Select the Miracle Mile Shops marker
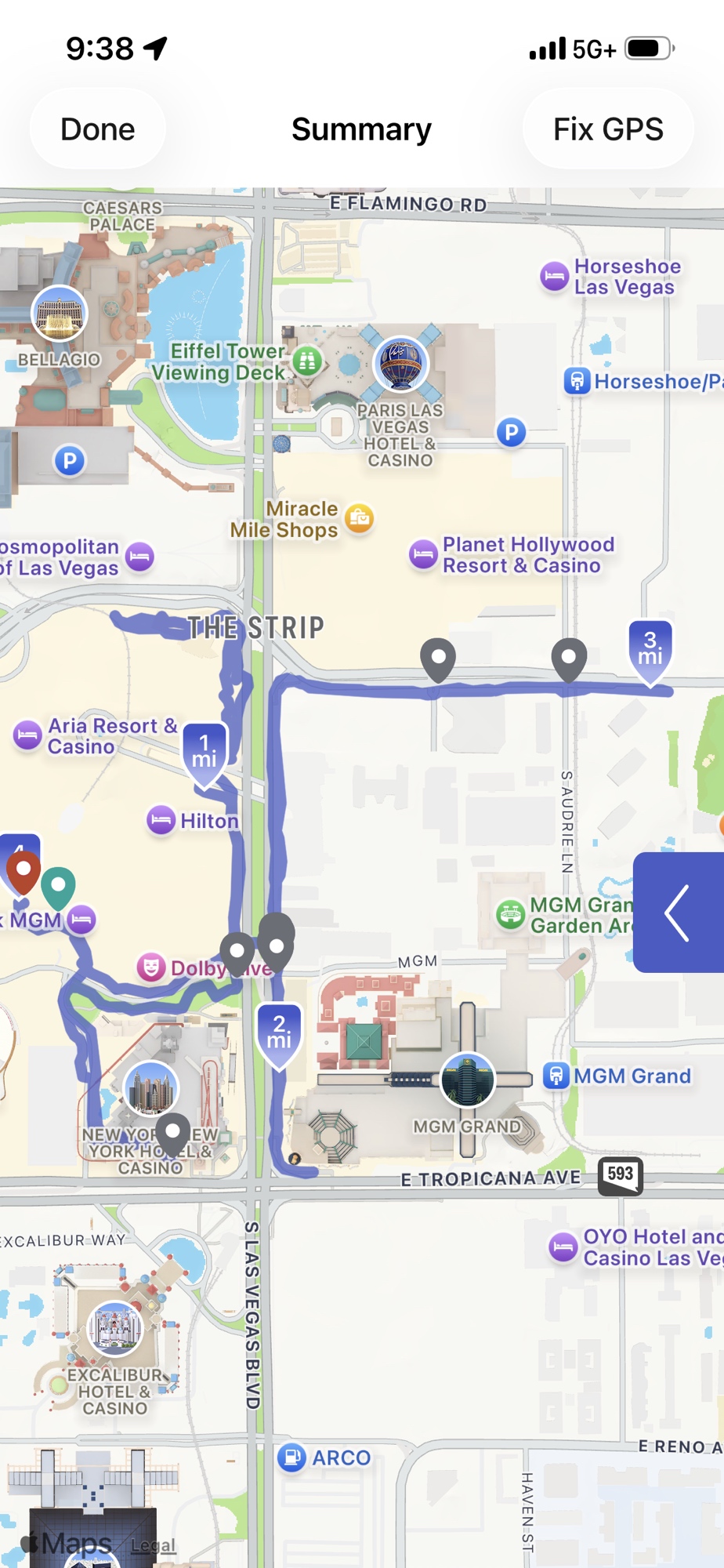 point(360,518)
